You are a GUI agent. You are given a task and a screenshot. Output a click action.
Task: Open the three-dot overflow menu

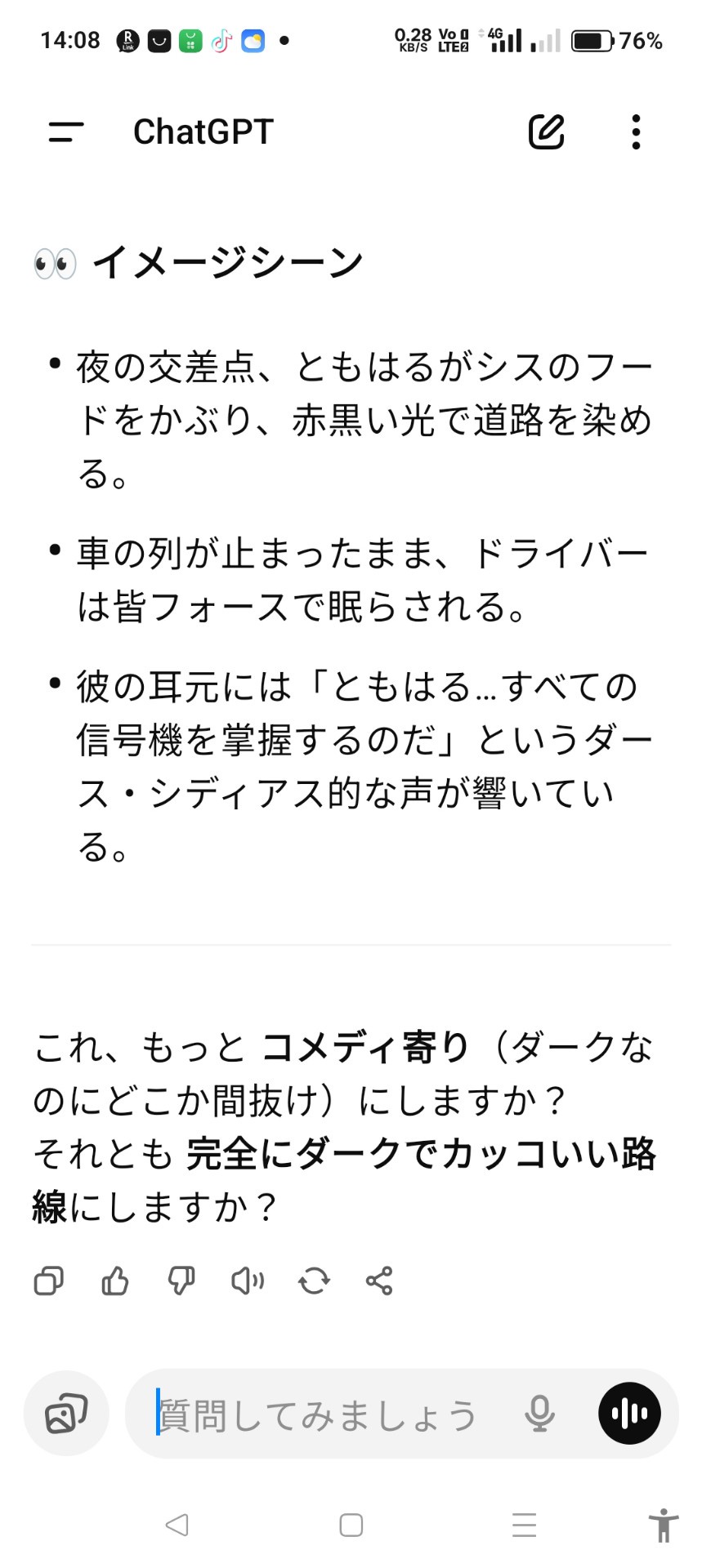click(x=636, y=131)
